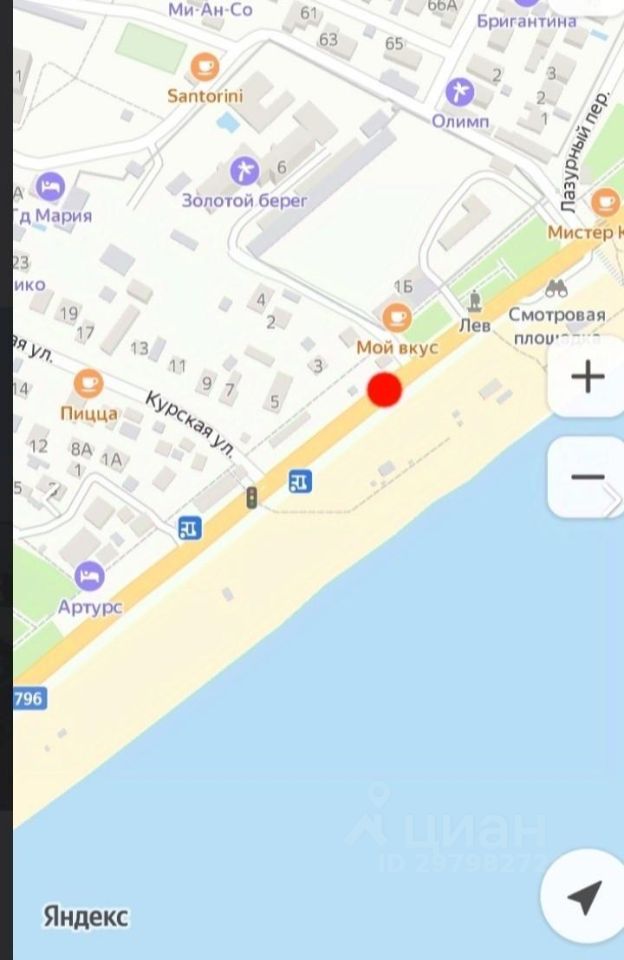Zoom in with the plus button
The height and width of the screenshot is (960, 624).
(588, 378)
